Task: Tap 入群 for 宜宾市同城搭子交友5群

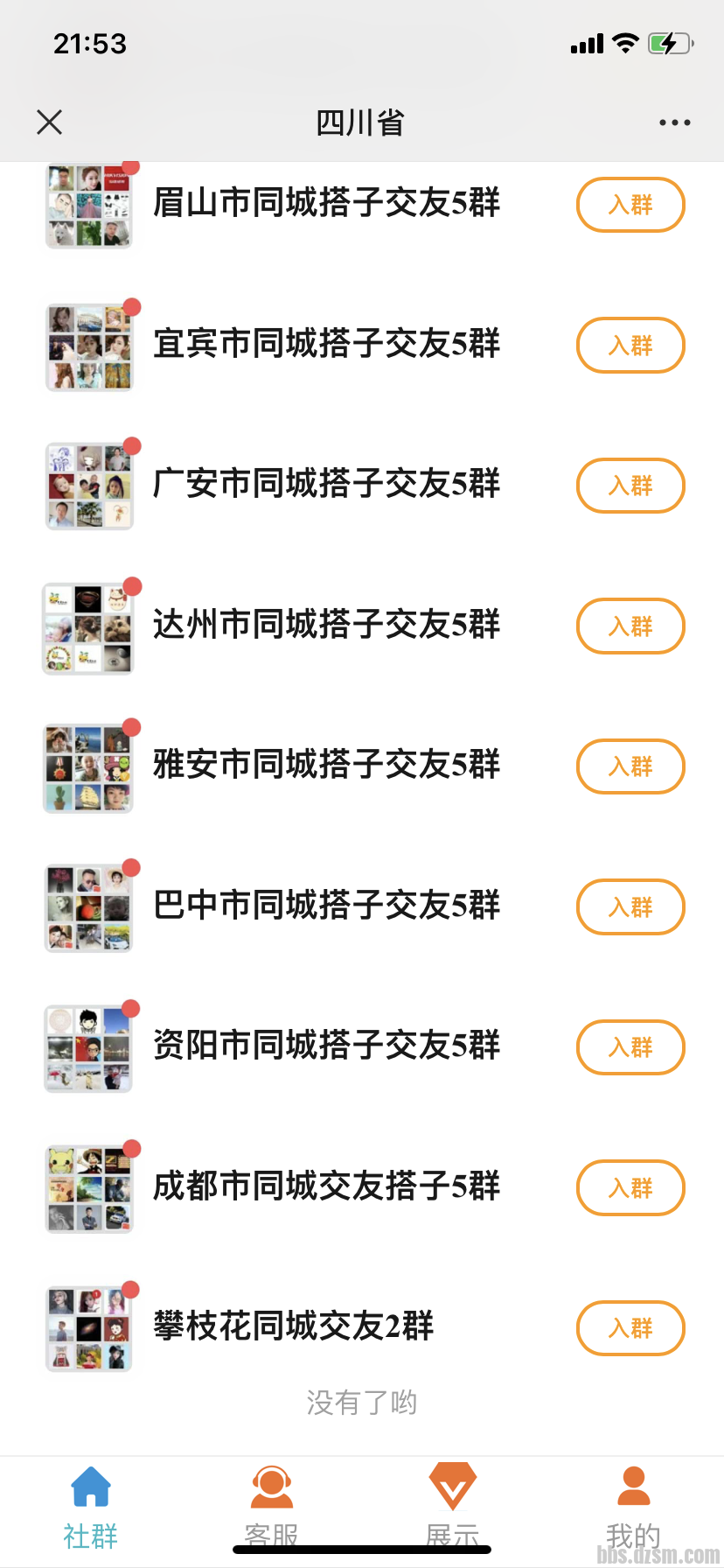Action: pyautogui.click(x=630, y=345)
